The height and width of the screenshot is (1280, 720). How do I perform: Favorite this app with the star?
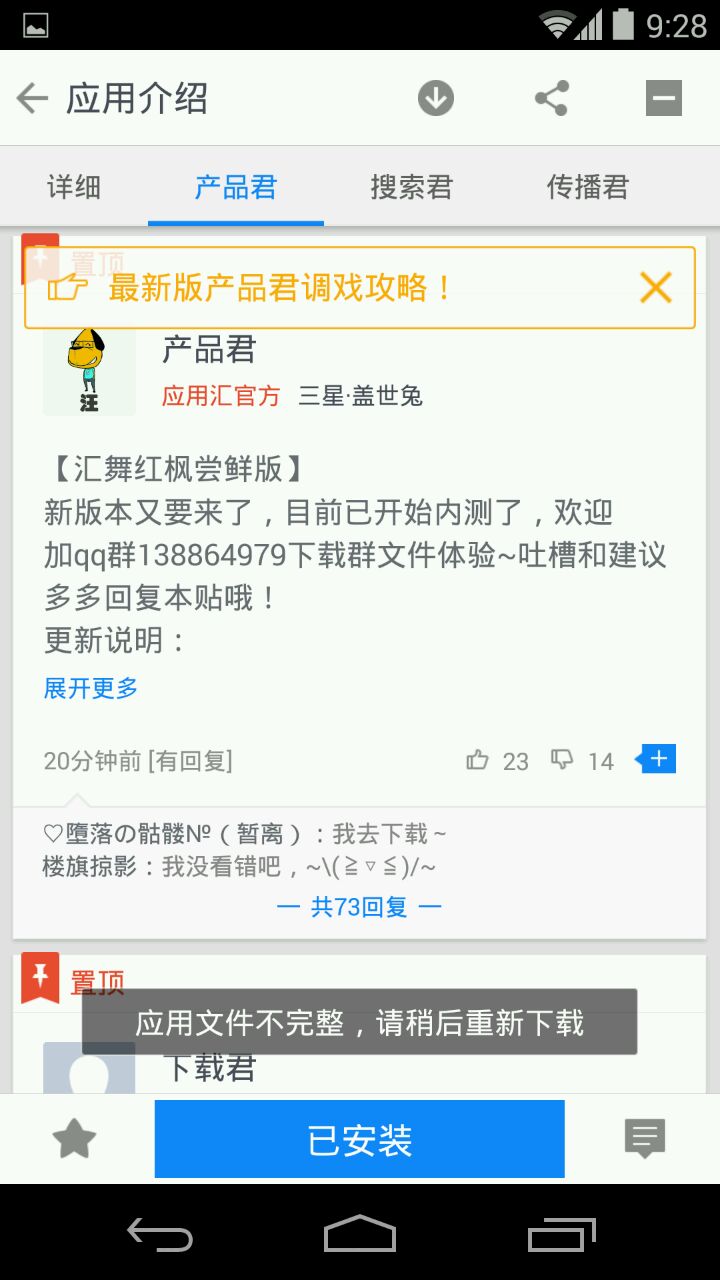tap(74, 1139)
